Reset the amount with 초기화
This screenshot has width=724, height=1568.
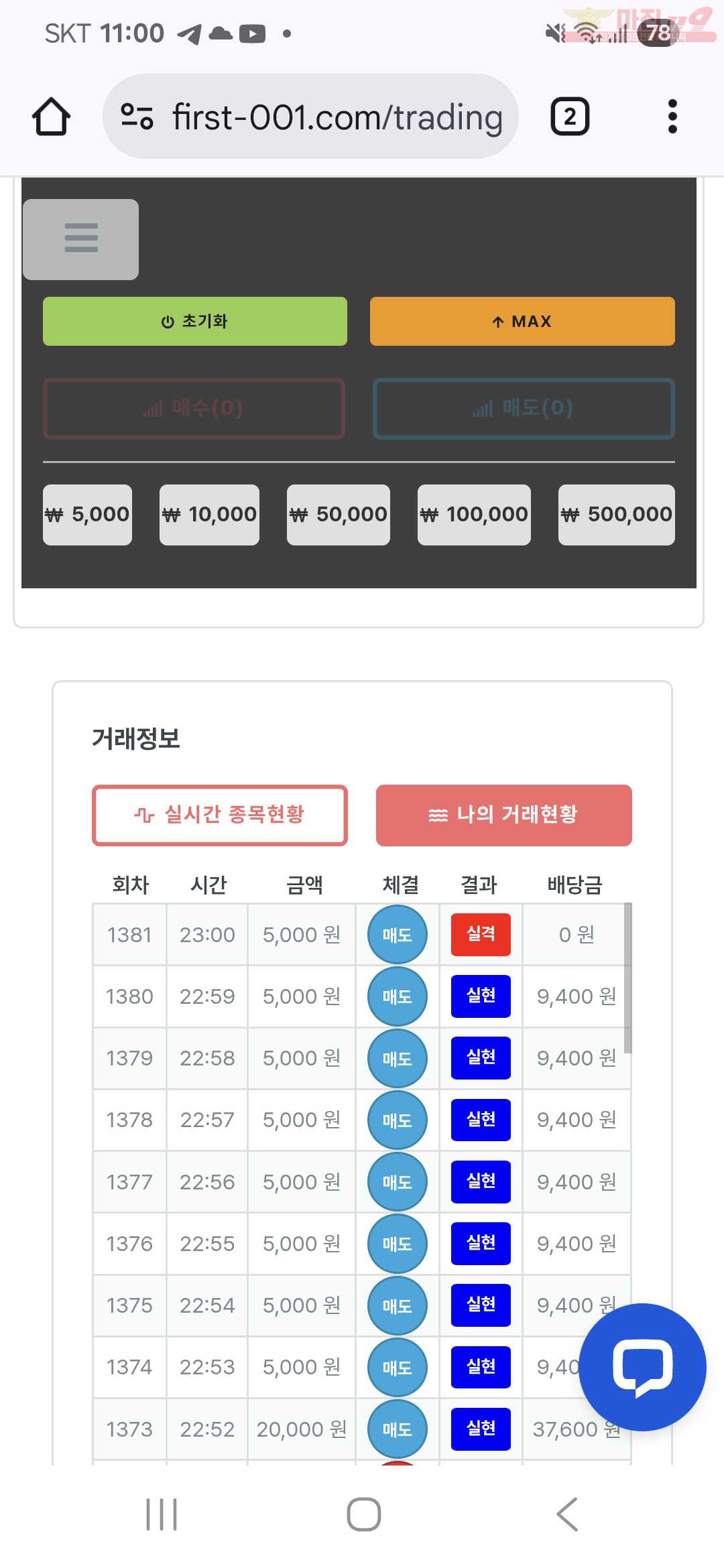click(195, 322)
